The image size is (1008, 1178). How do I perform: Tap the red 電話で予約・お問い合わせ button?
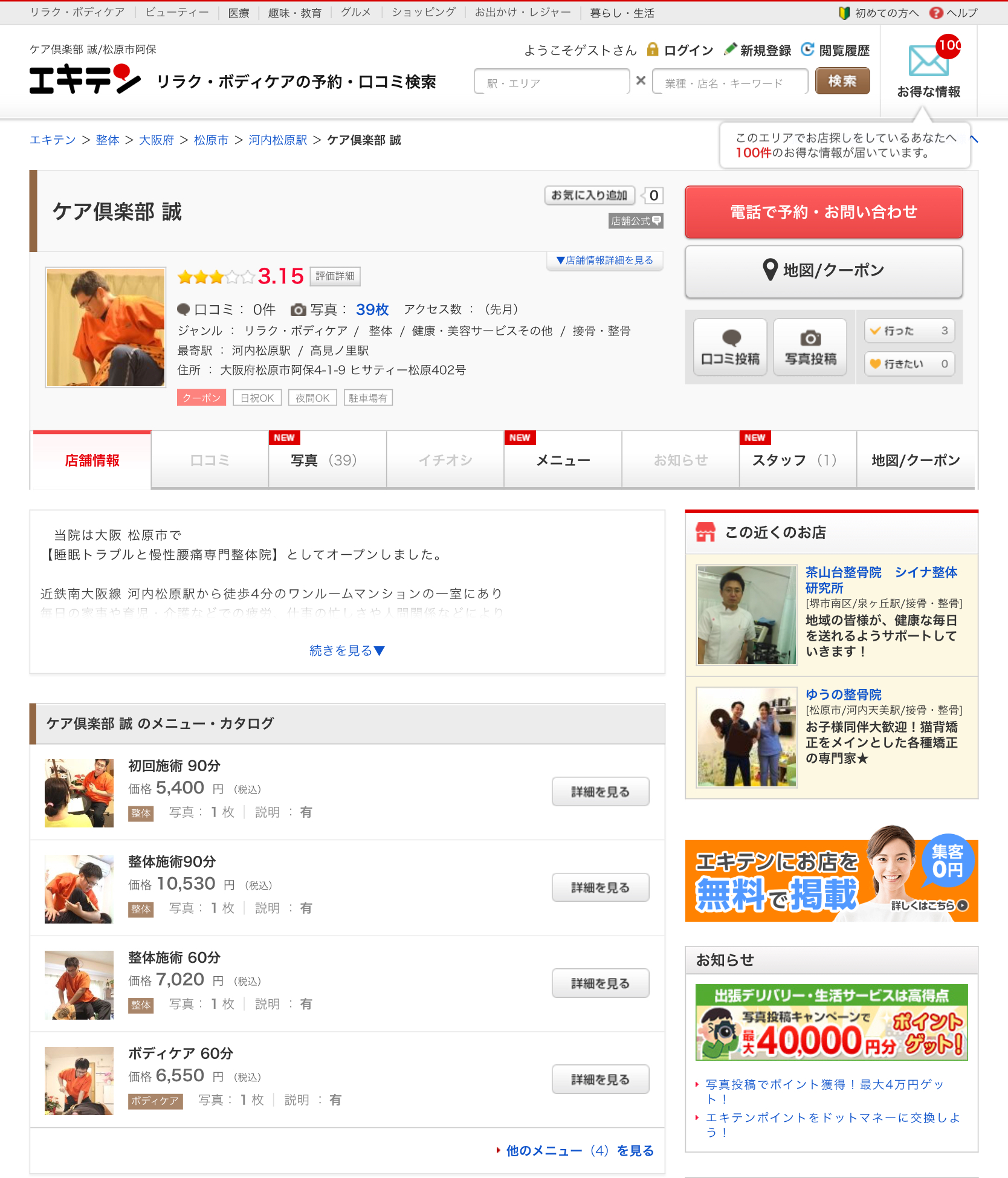[x=823, y=212]
